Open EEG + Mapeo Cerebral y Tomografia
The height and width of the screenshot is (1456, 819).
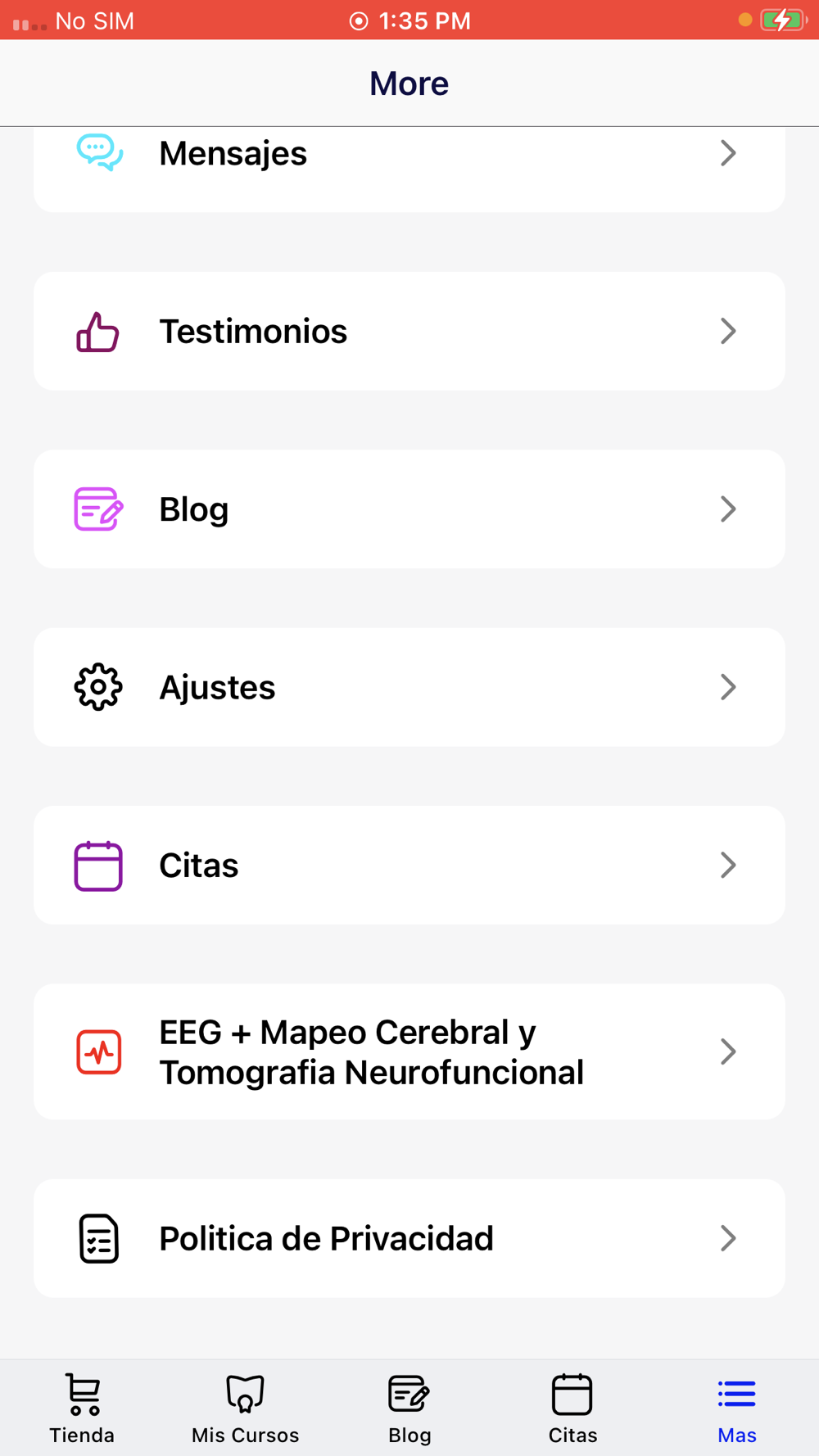point(409,1051)
